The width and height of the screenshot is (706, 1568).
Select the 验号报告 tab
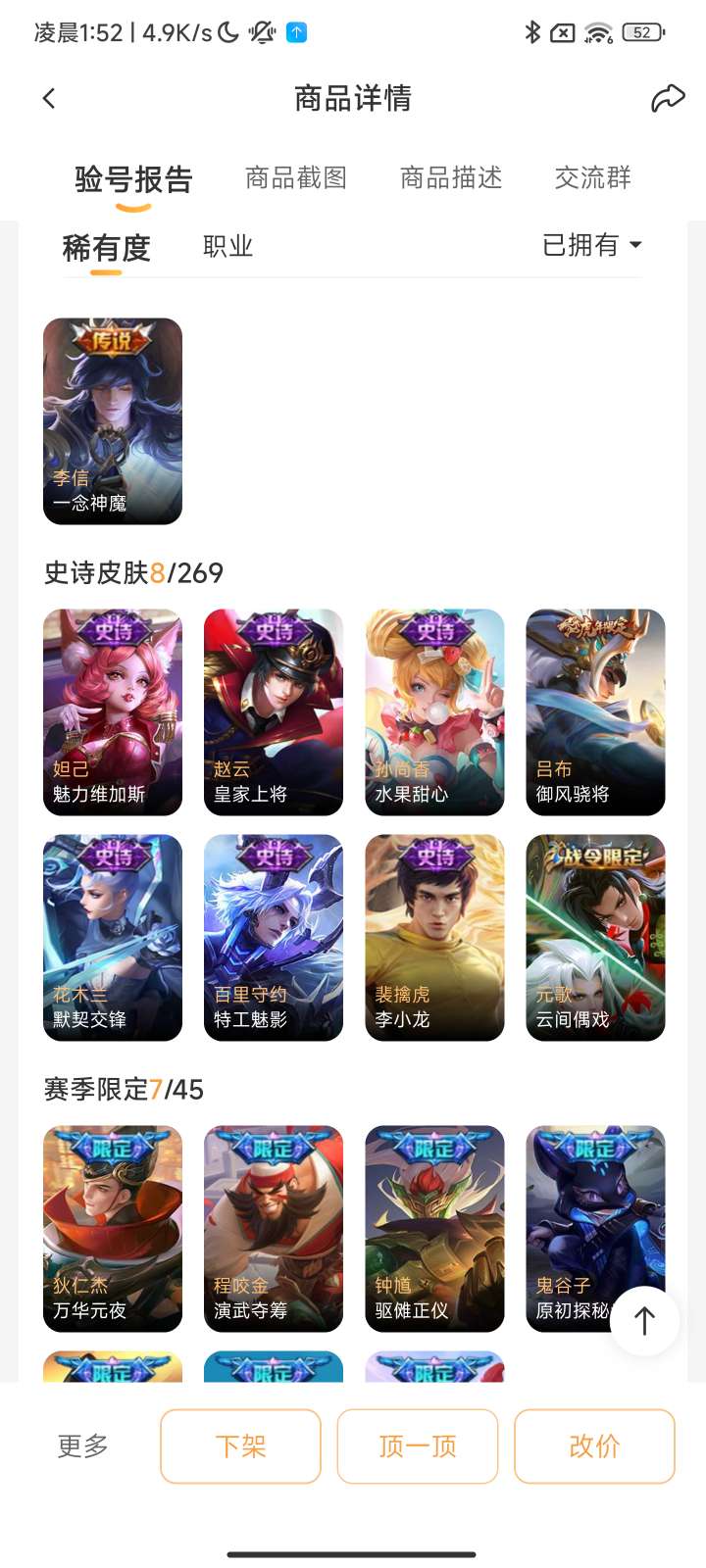point(133,180)
